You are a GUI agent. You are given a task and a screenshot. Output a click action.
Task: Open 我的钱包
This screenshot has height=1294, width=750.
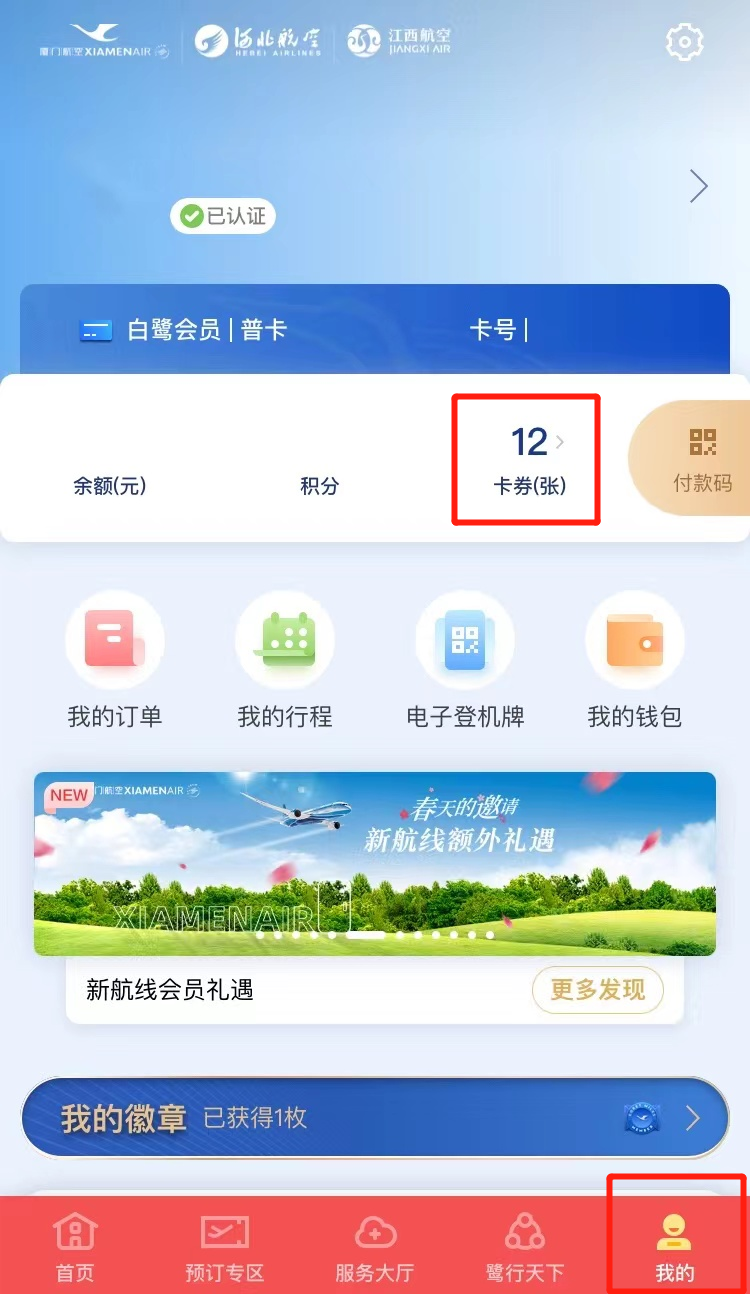(x=634, y=660)
